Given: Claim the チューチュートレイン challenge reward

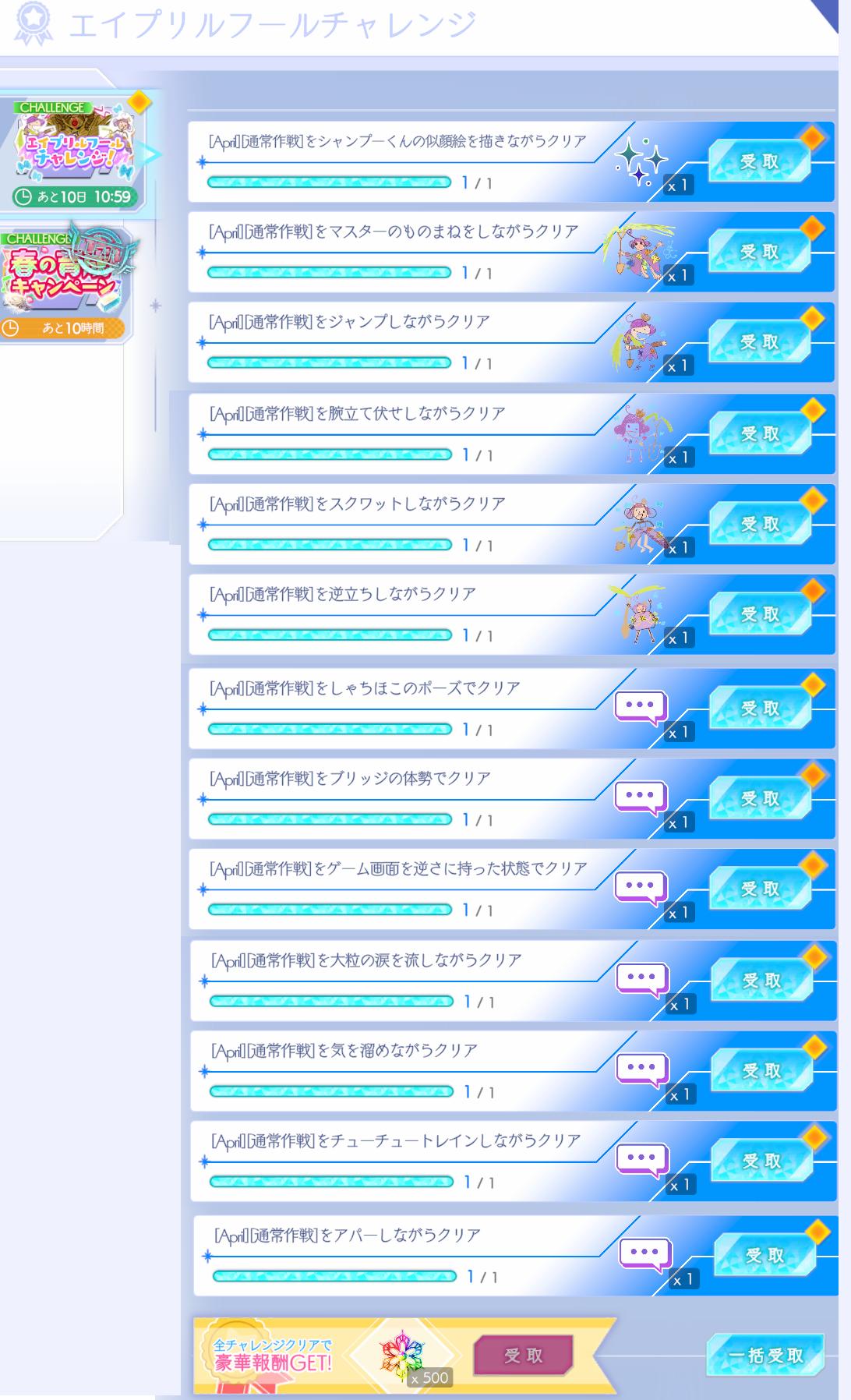Looking at the screenshot, I should 762,1161.
